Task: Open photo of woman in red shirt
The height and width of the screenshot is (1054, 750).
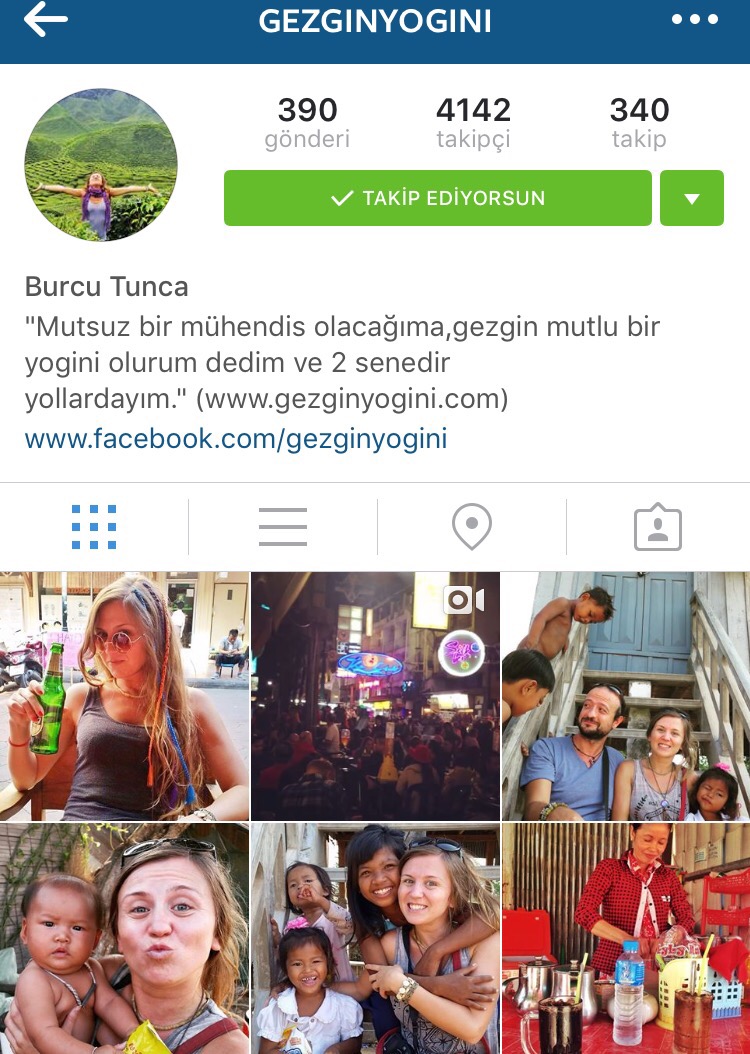Action: tap(626, 938)
